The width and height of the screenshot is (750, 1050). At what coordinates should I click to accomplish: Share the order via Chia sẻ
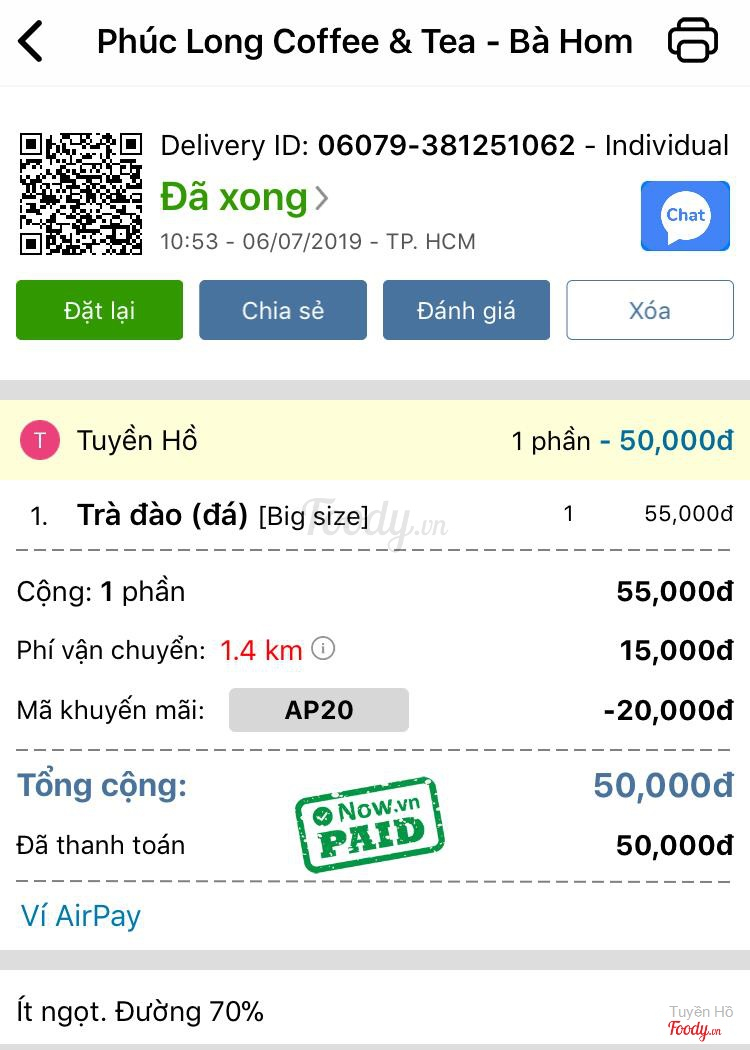point(283,310)
